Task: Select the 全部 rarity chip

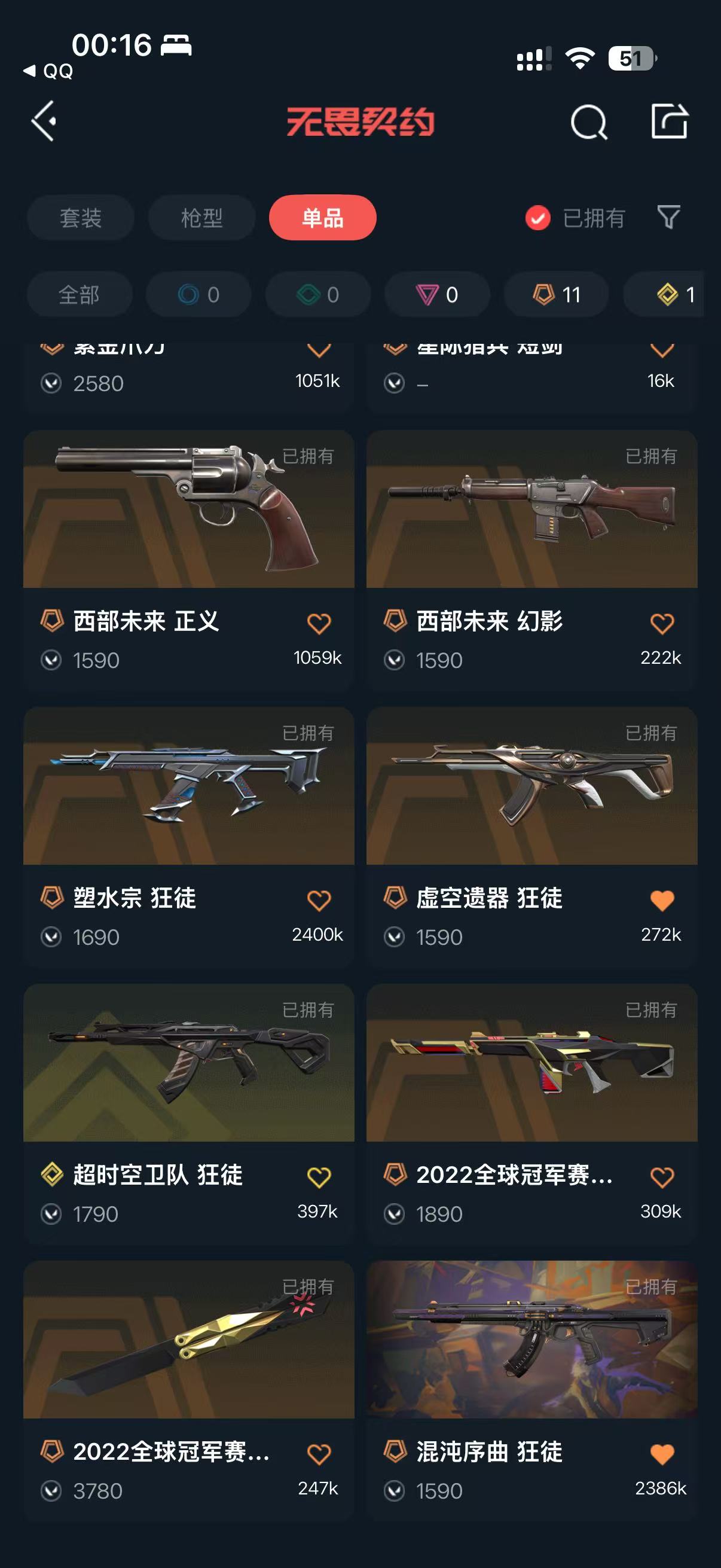Action: (79, 295)
